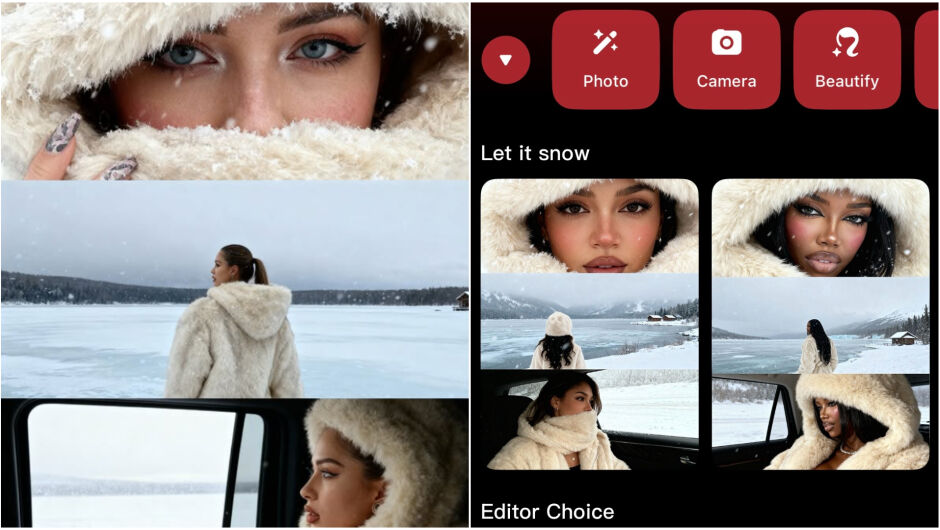The height and width of the screenshot is (530, 940).
Task: Select the first Let it snow template
Action: (589, 324)
